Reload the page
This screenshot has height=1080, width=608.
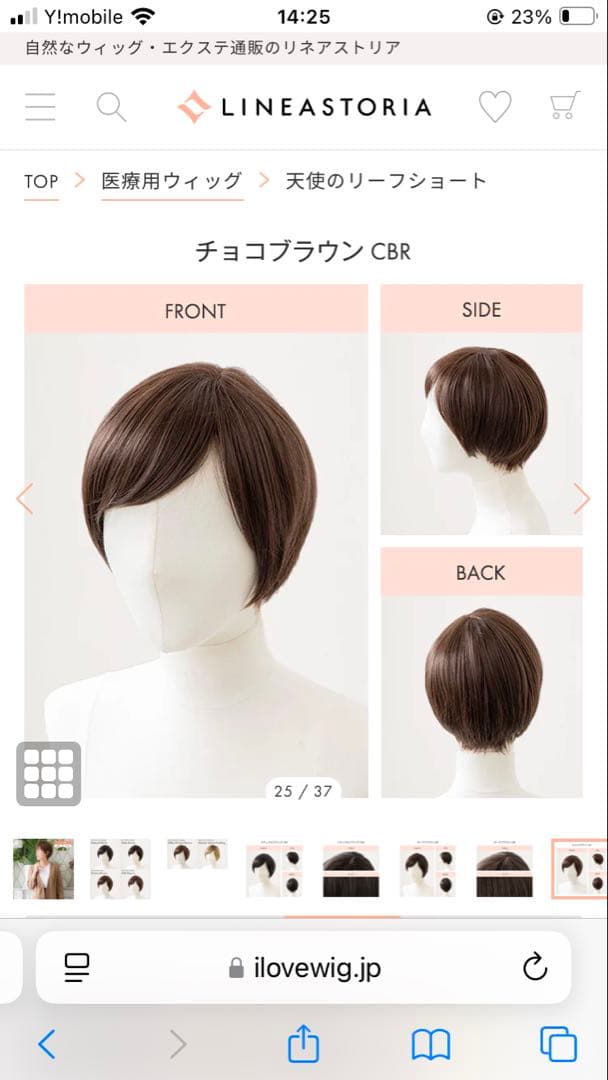(x=535, y=967)
